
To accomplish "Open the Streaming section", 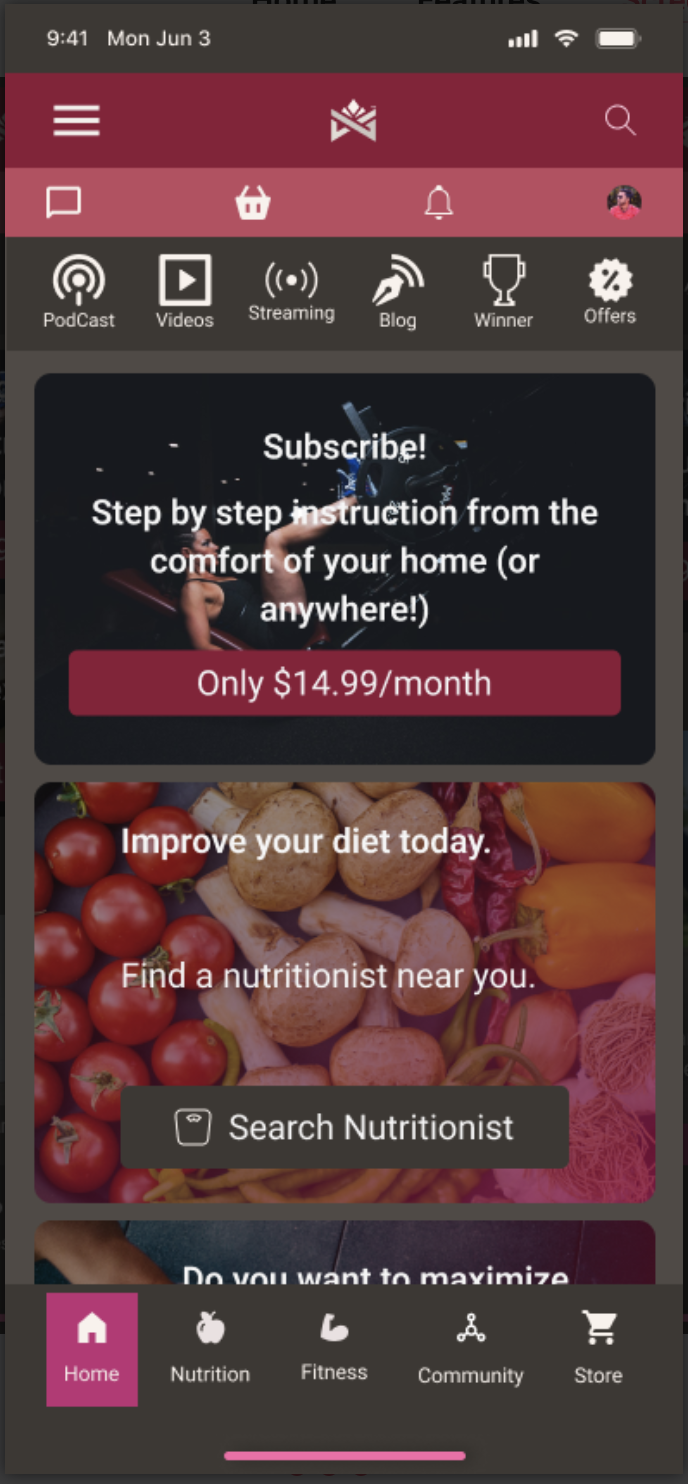I will pos(291,291).
